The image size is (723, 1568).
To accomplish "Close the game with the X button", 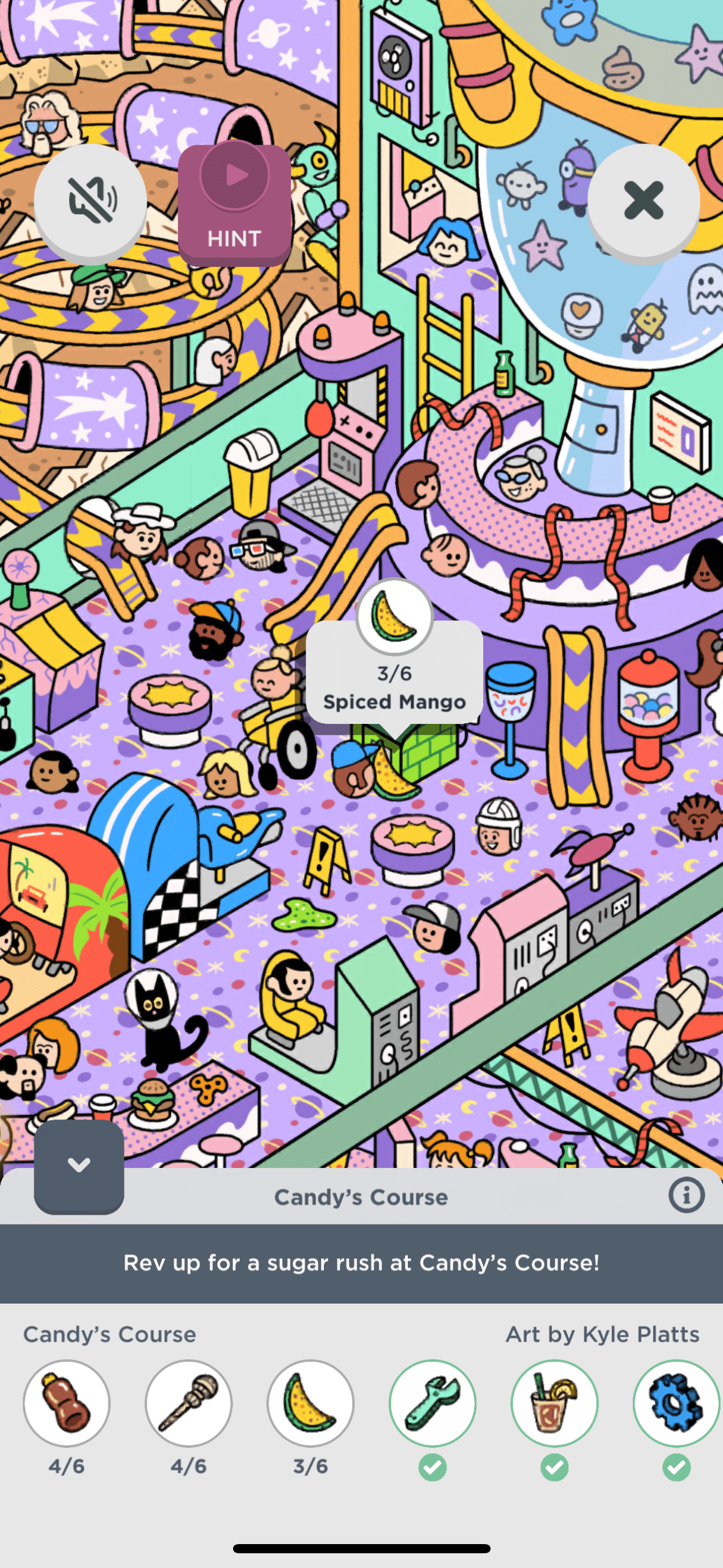I will (x=643, y=201).
